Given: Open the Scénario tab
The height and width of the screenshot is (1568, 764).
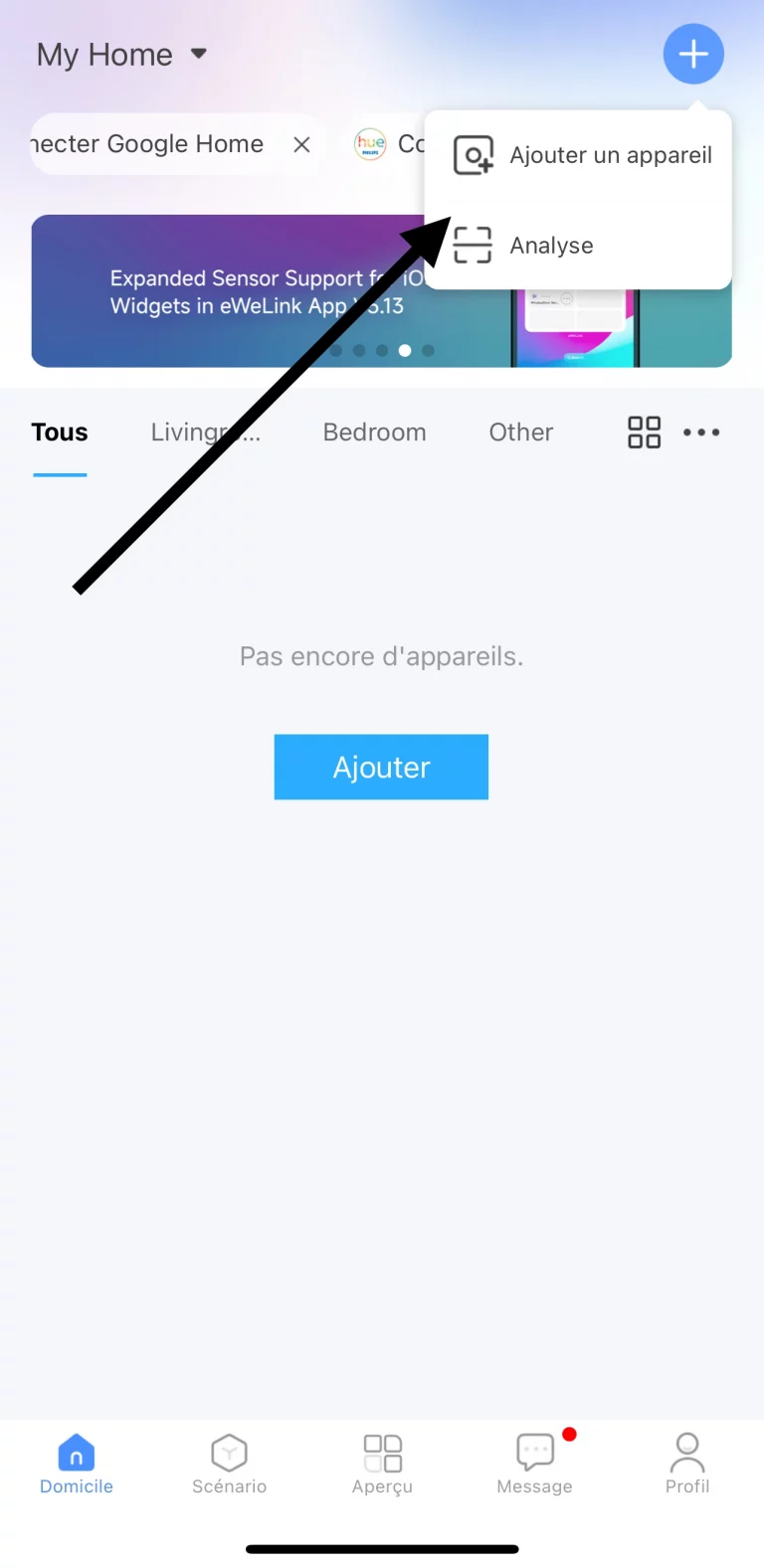Looking at the screenshot, I should pos(229,1464).
